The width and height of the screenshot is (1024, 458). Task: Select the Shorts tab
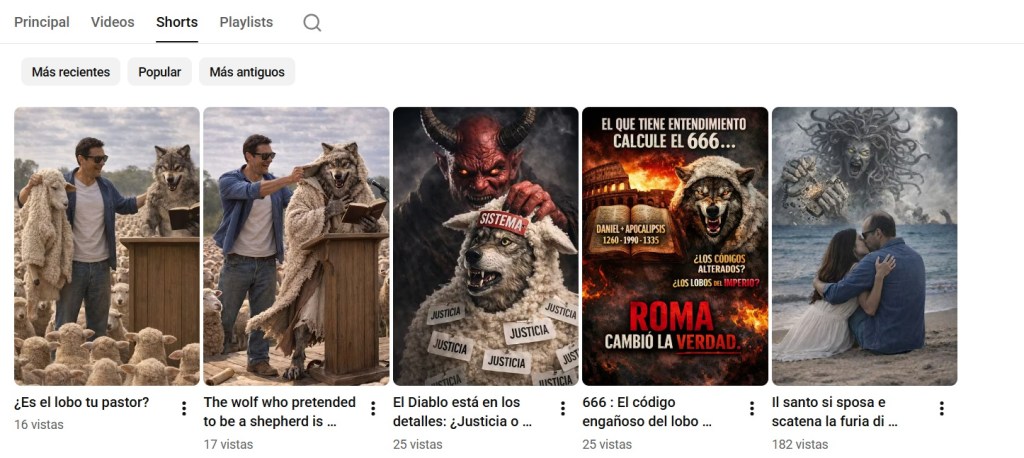pos(177,22)
